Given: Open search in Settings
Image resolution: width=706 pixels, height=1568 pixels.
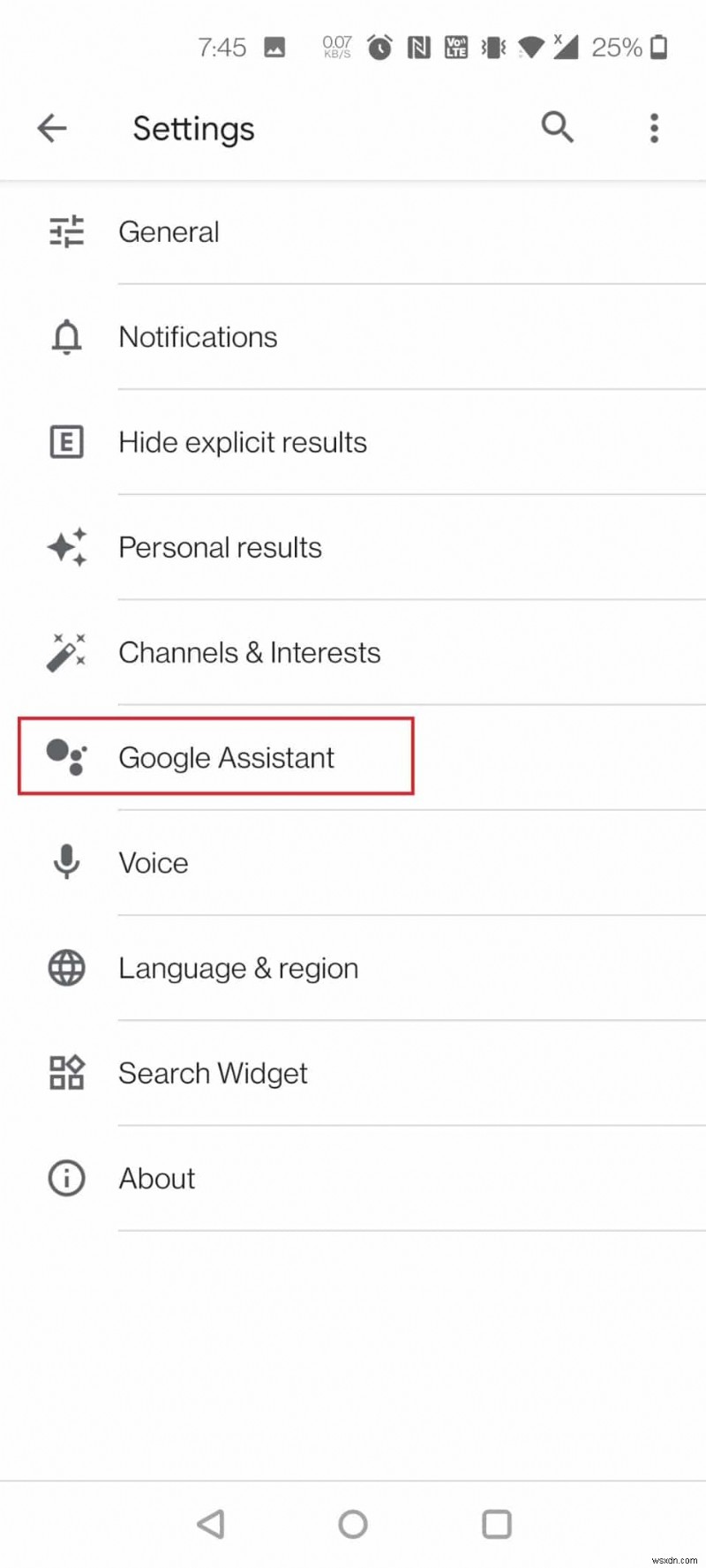Looking at the screenshot, I should 557,128.
